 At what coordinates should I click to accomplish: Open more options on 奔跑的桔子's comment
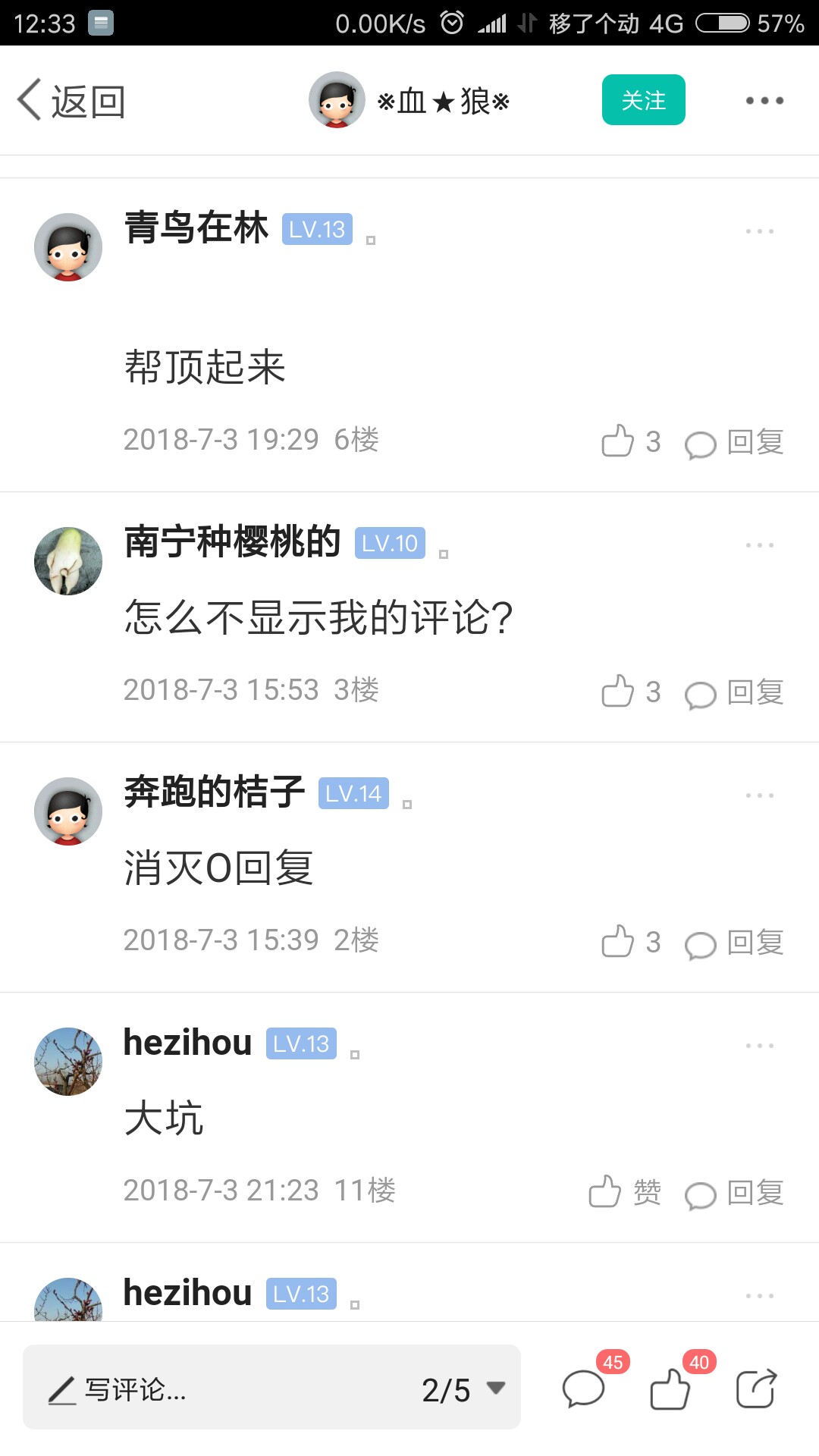tap(759, 795)
